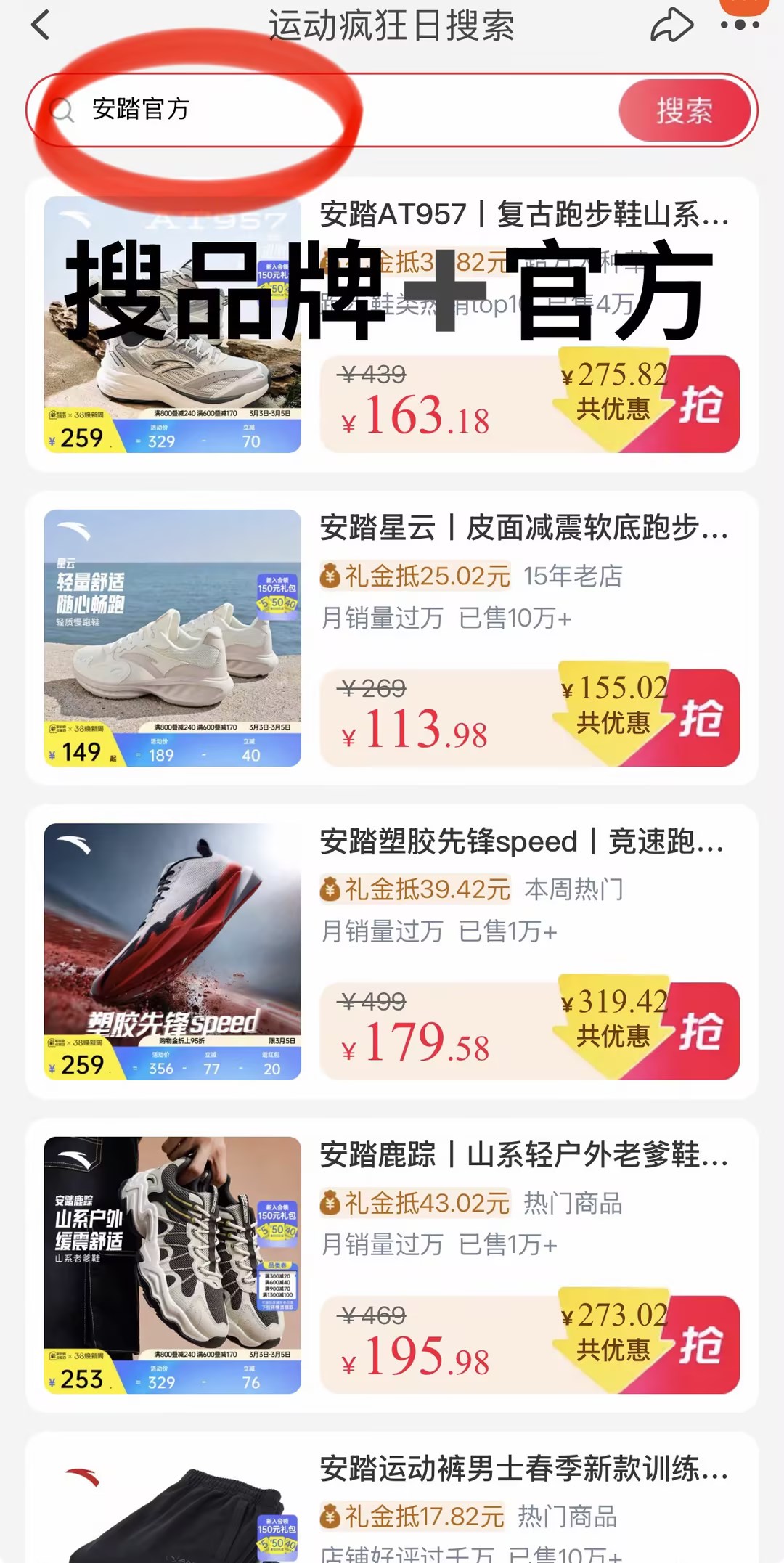Grab the ¥113.98 deal with 抢
Image resolution: width=784 pixels, height=1563 pixels.
(x=701, y=718)
